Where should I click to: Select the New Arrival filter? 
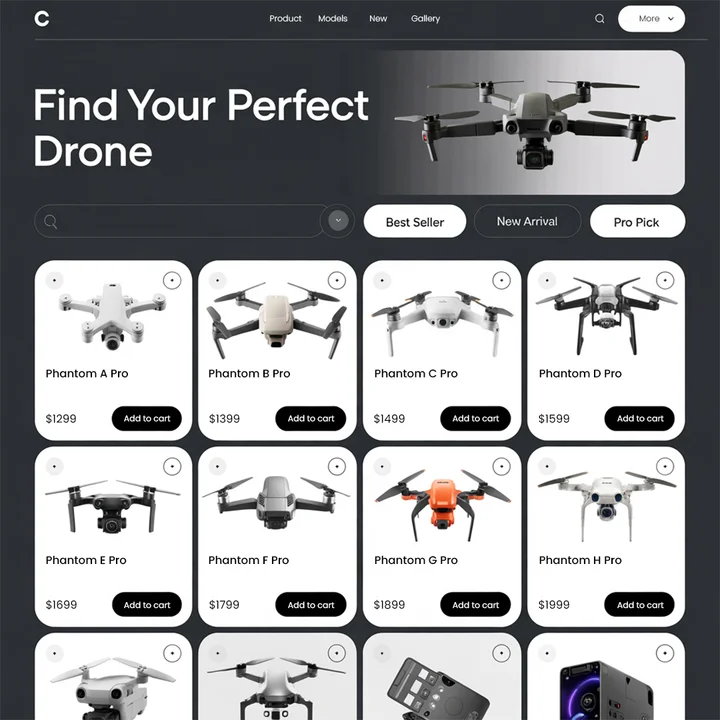527,222
